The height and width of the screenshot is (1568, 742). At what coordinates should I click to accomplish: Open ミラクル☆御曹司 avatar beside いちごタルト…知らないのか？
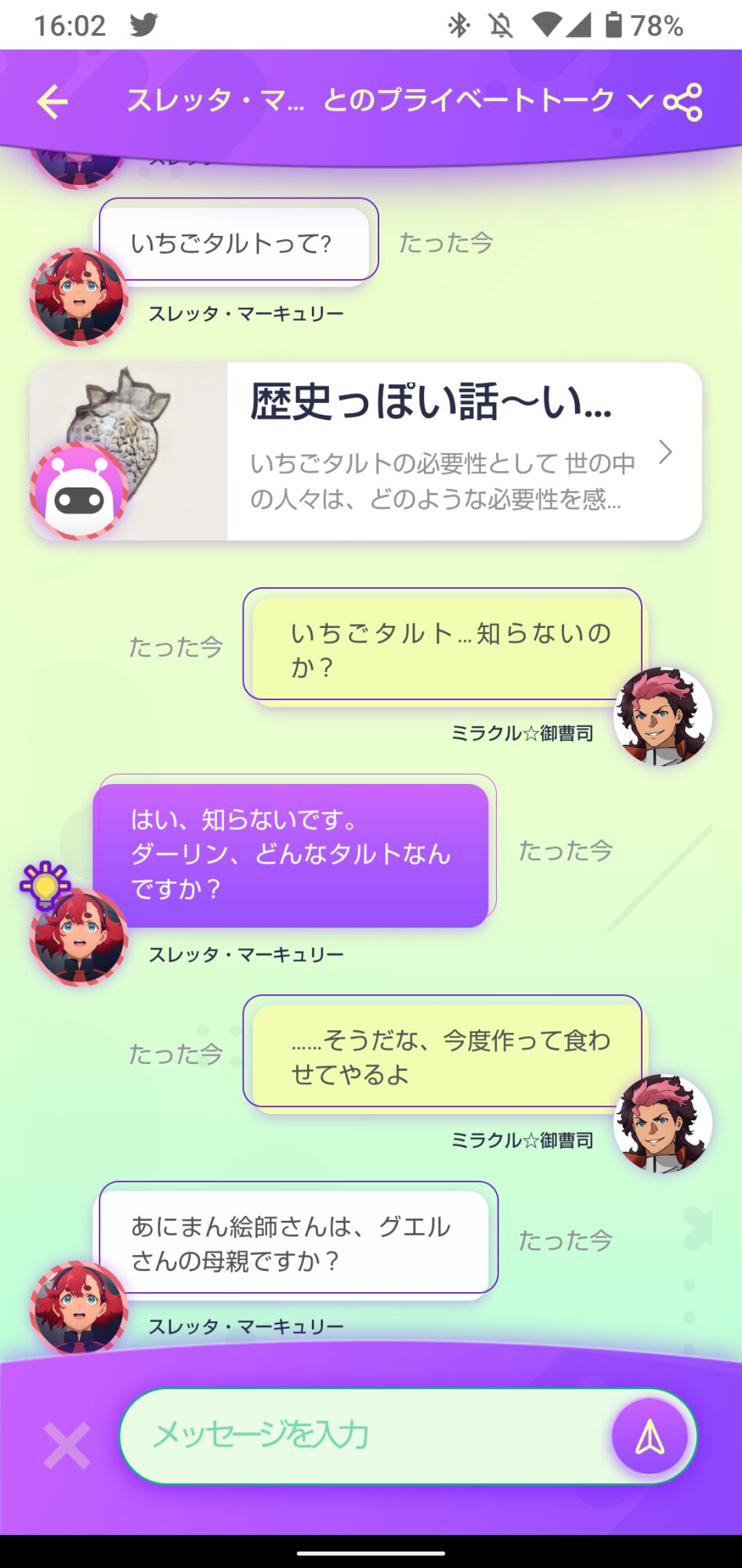663,716
